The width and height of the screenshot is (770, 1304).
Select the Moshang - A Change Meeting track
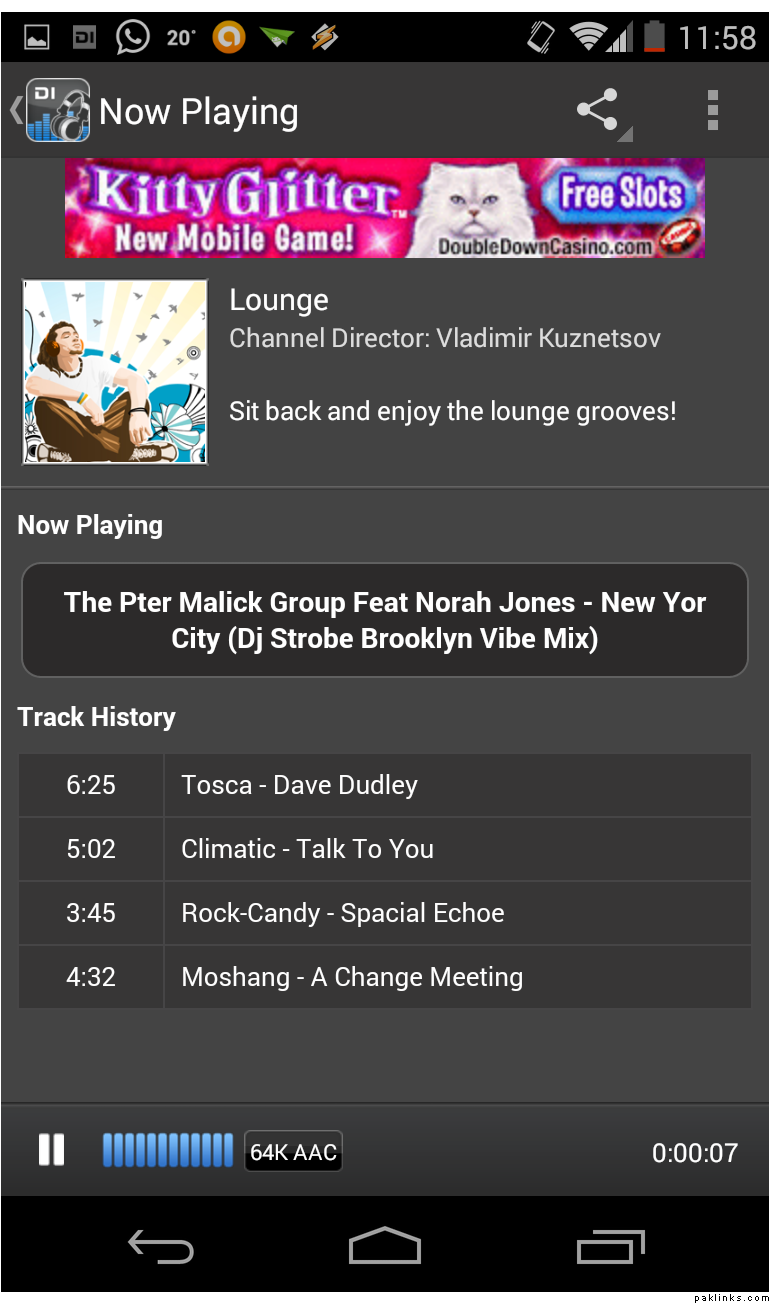(385, 977)
